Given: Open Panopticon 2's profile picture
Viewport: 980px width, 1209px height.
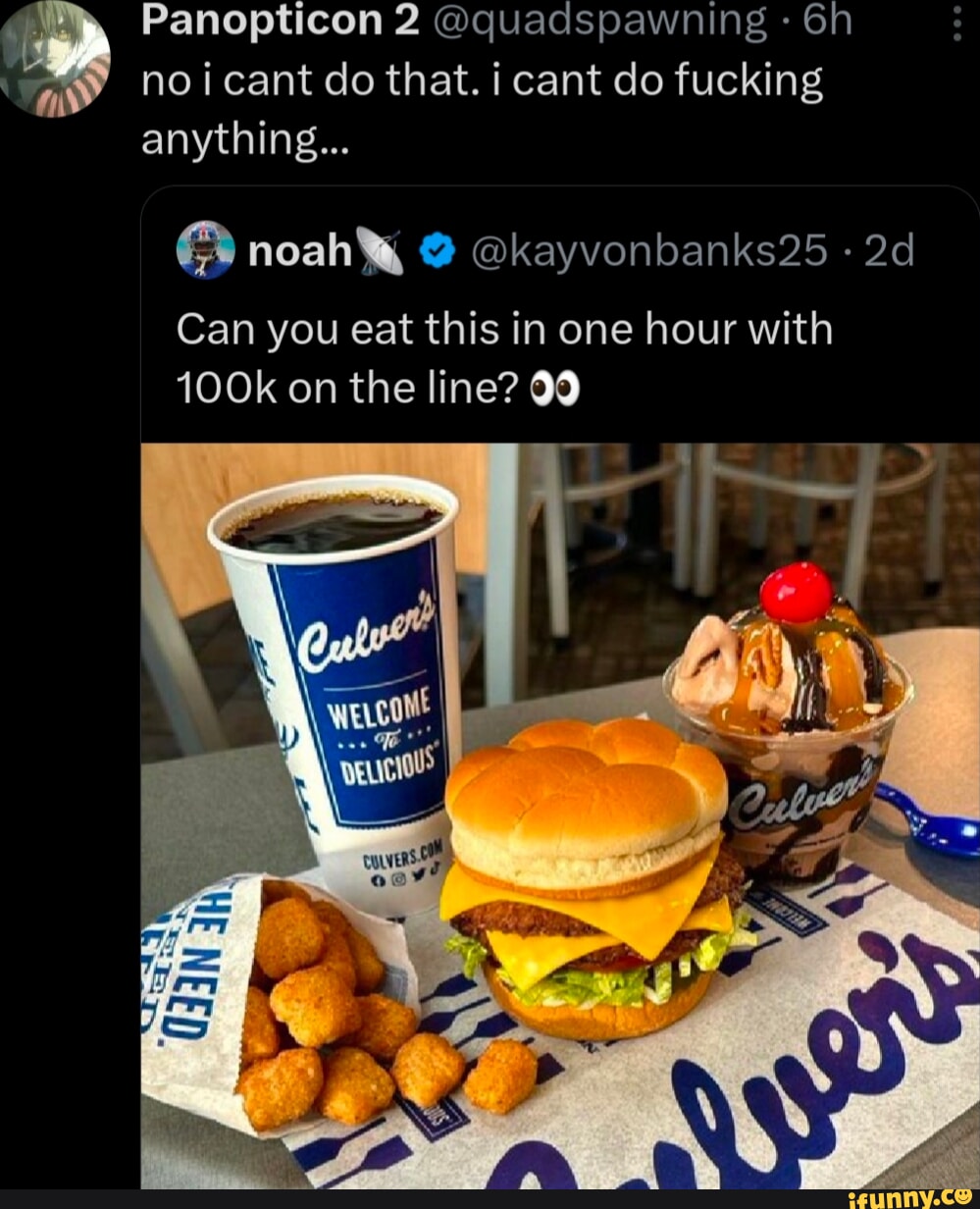Looking at the screenshot, I should click(54, 59).
